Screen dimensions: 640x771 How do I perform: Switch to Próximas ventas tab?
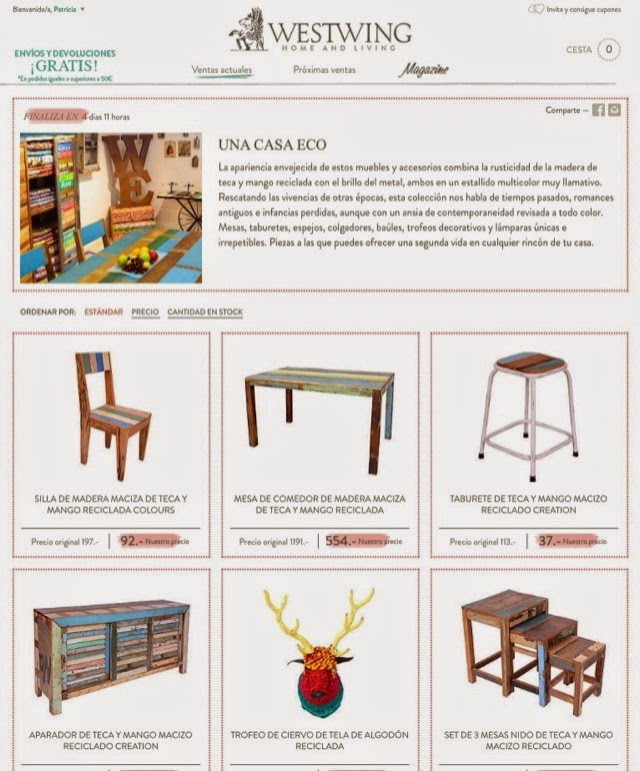point(324,70)
